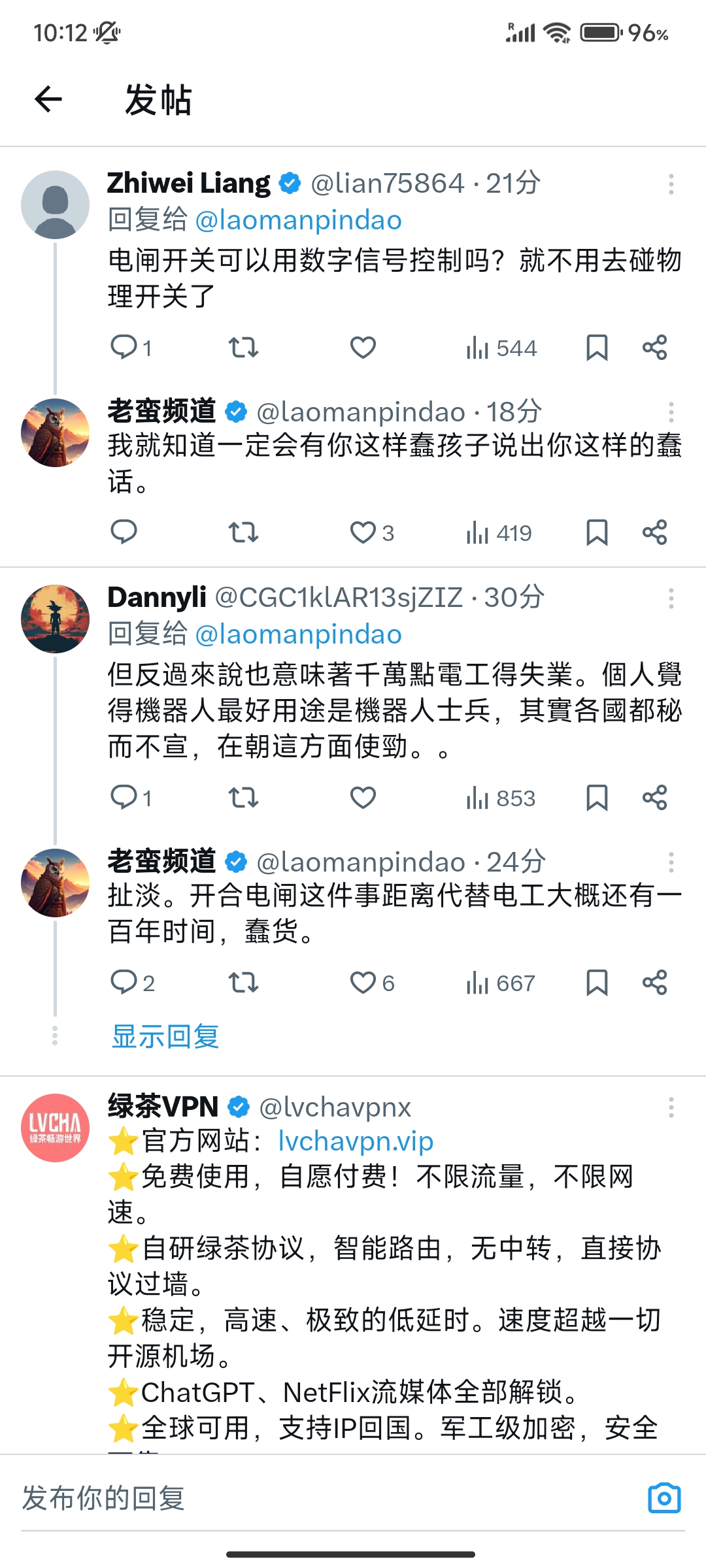
Task: Open 绿茶VPN's LVCHA profile avatar
Action: click(55, 1128)
